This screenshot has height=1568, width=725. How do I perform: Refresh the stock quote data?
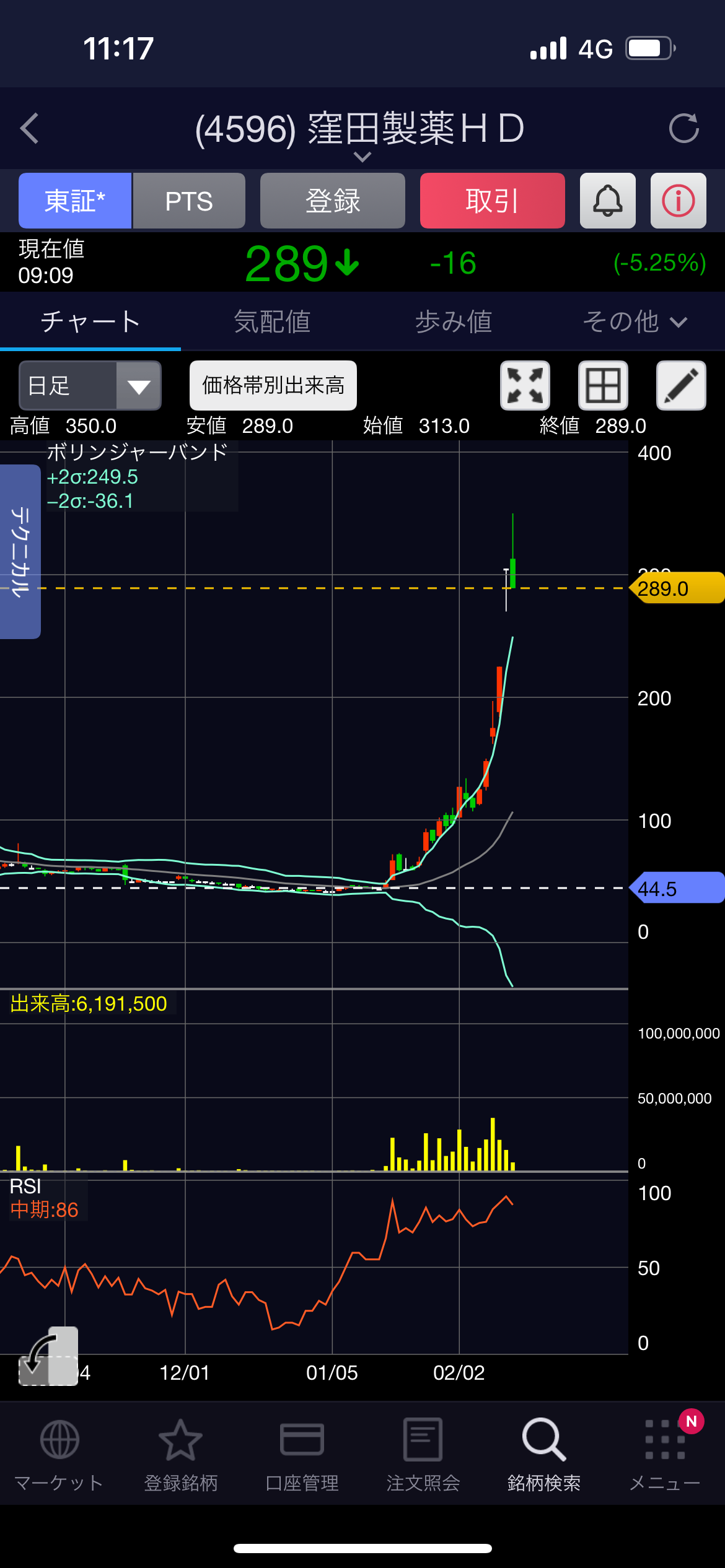[683, 128]
